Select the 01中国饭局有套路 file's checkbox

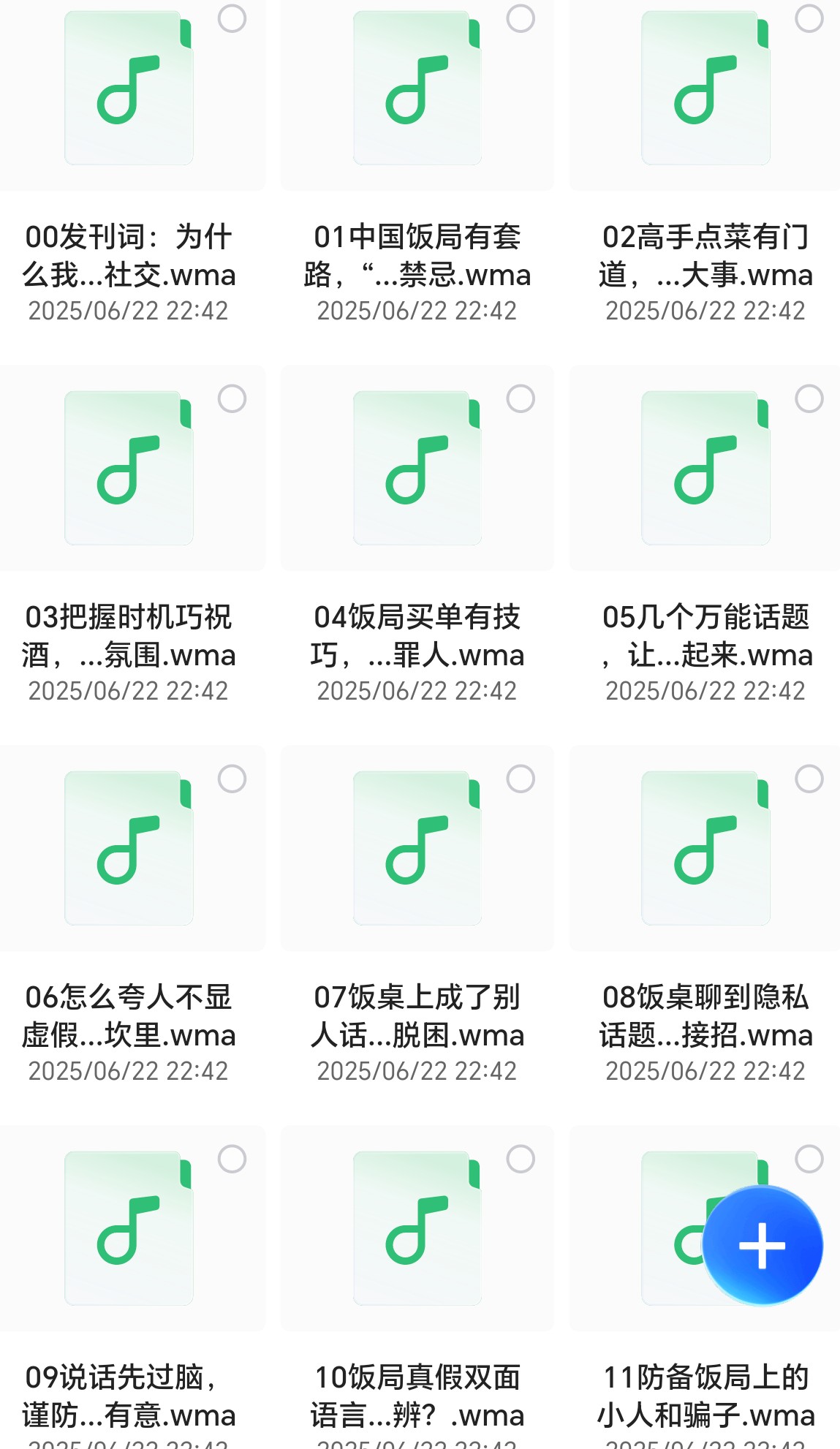click(x=521, y=18)
